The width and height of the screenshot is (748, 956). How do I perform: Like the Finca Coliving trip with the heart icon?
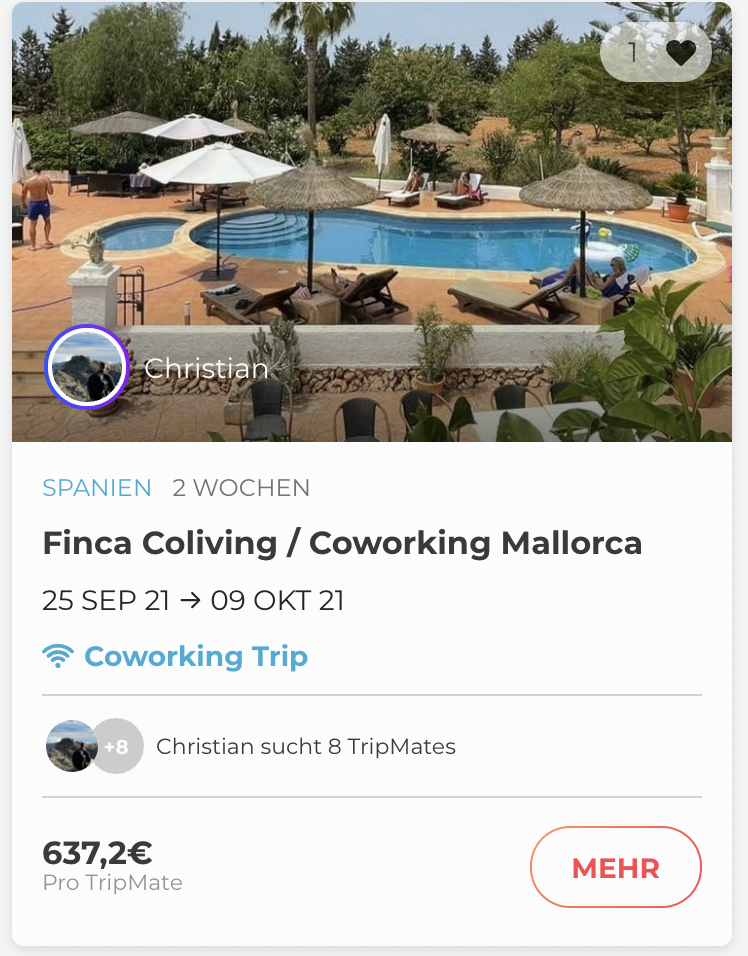[679, 52]
